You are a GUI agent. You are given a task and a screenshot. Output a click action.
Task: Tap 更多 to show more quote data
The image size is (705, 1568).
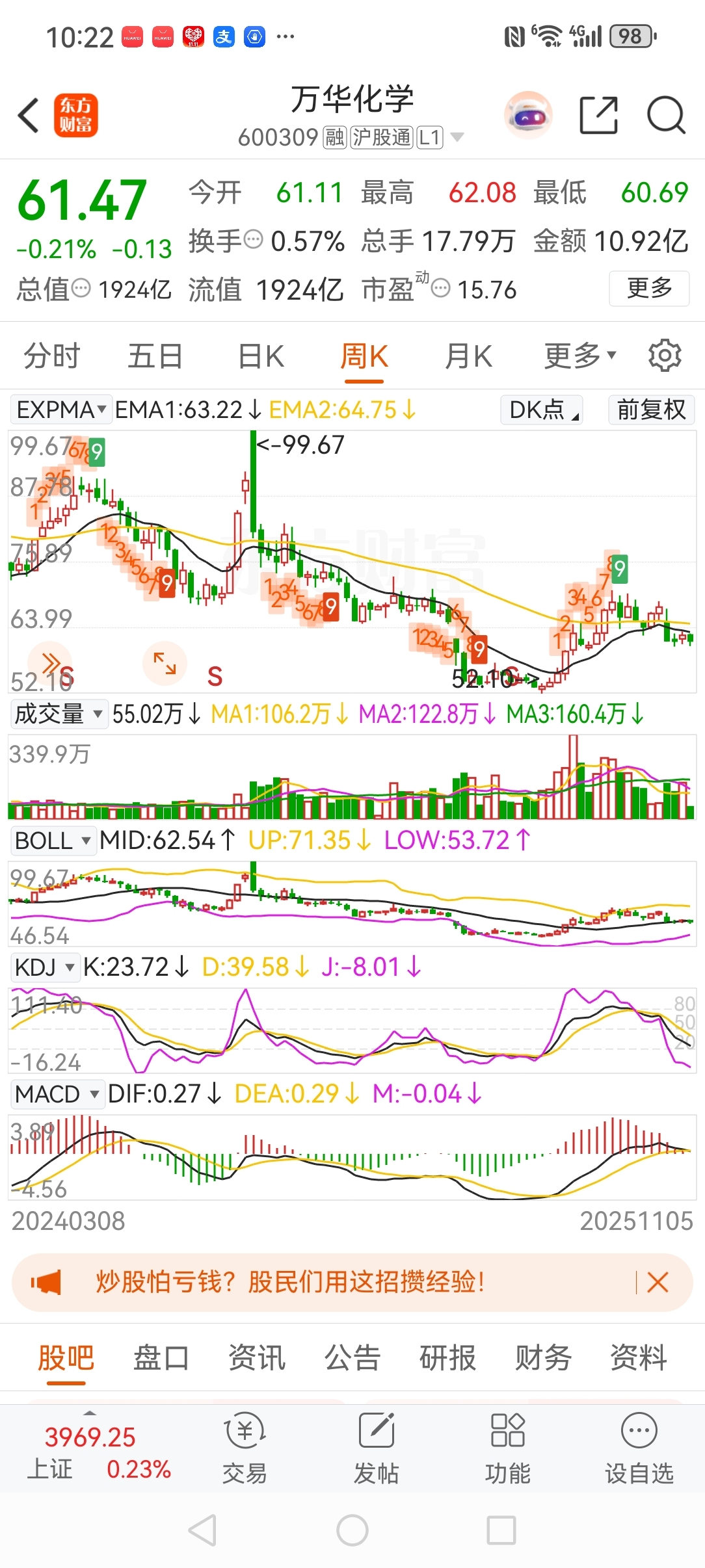tap(648, 288)
